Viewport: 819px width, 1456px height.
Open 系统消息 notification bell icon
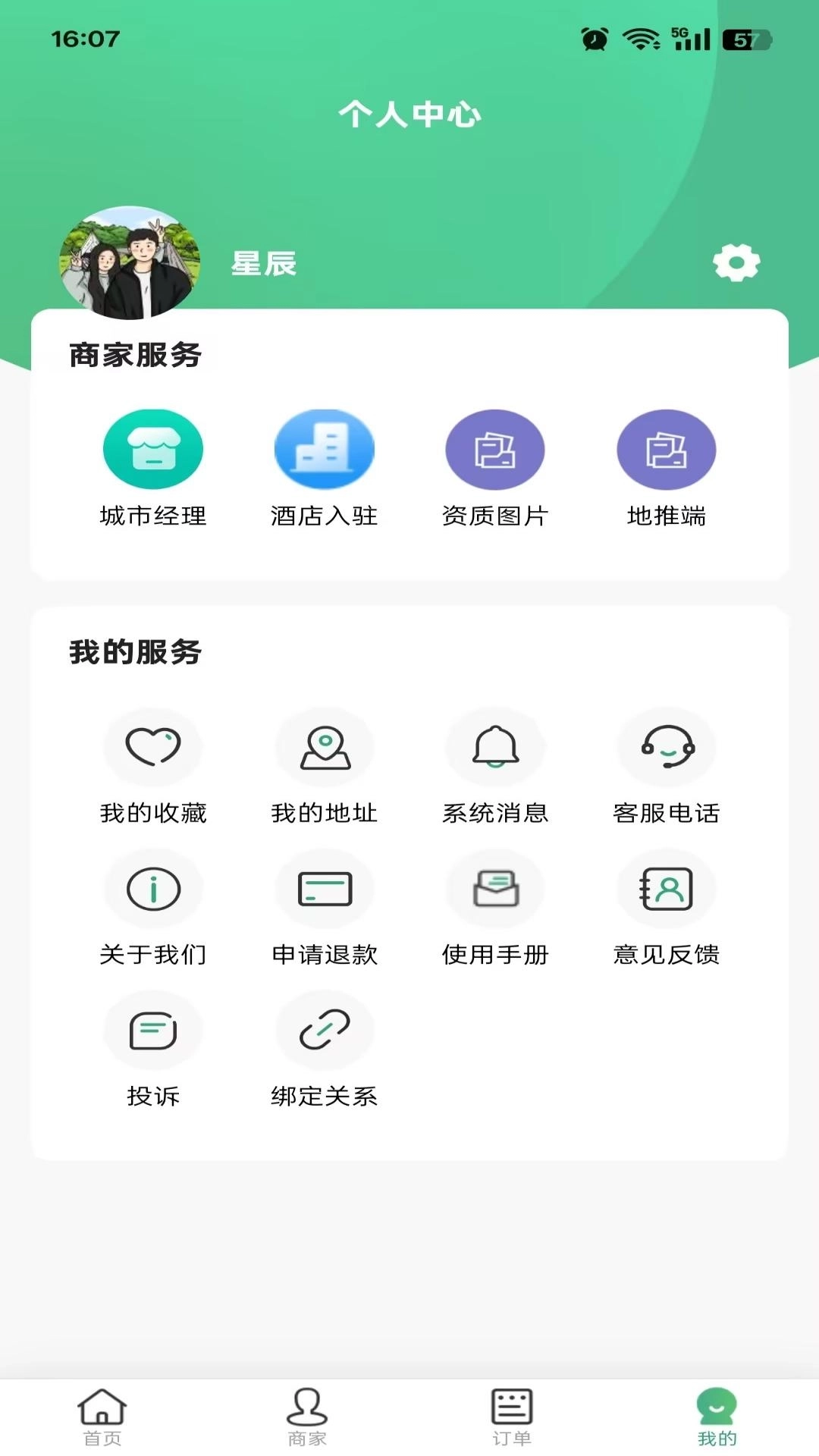[495, 747]
